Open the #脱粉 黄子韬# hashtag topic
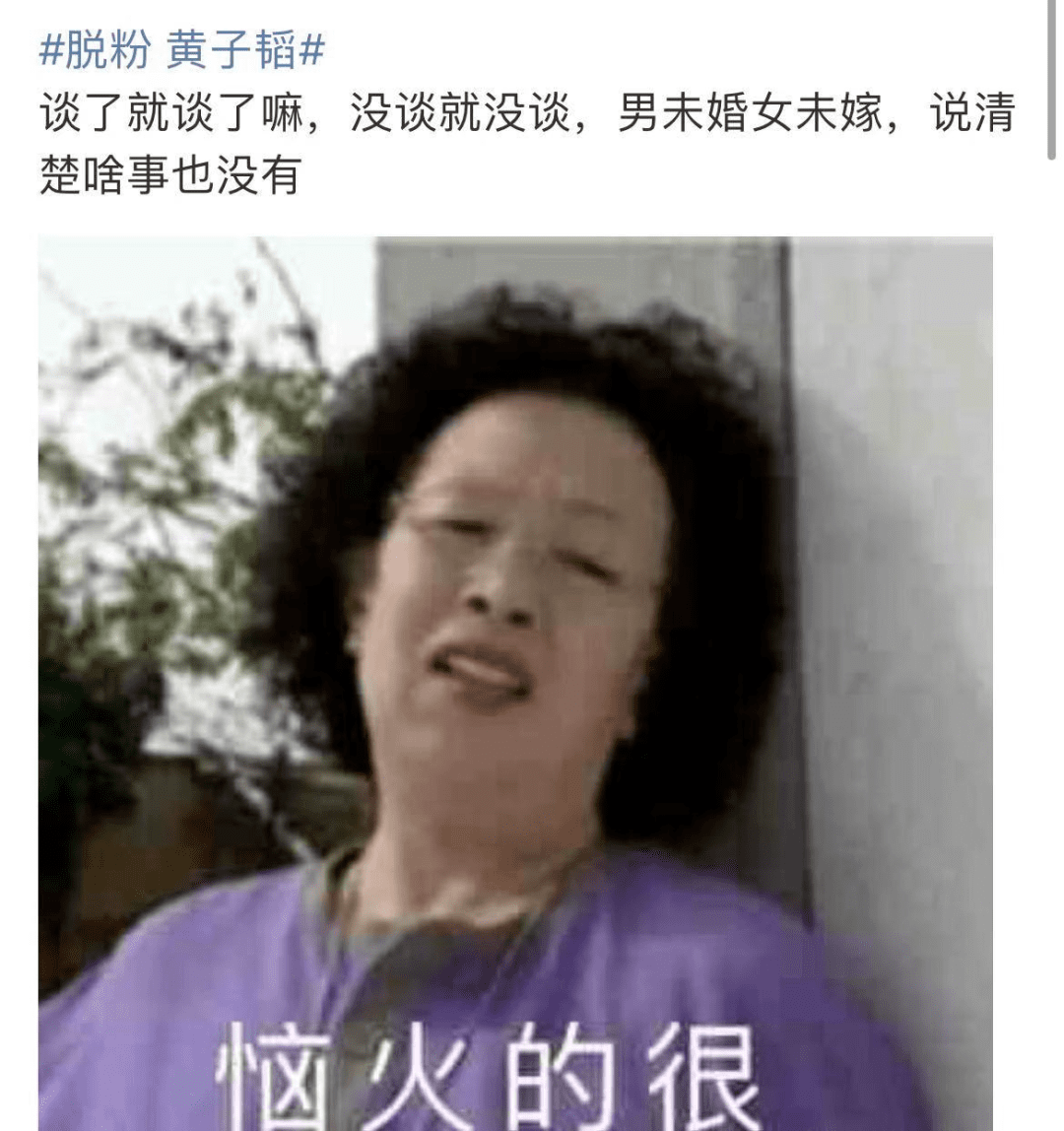The width and height of the screenshot is (1064, 1131). pos(182,51)
